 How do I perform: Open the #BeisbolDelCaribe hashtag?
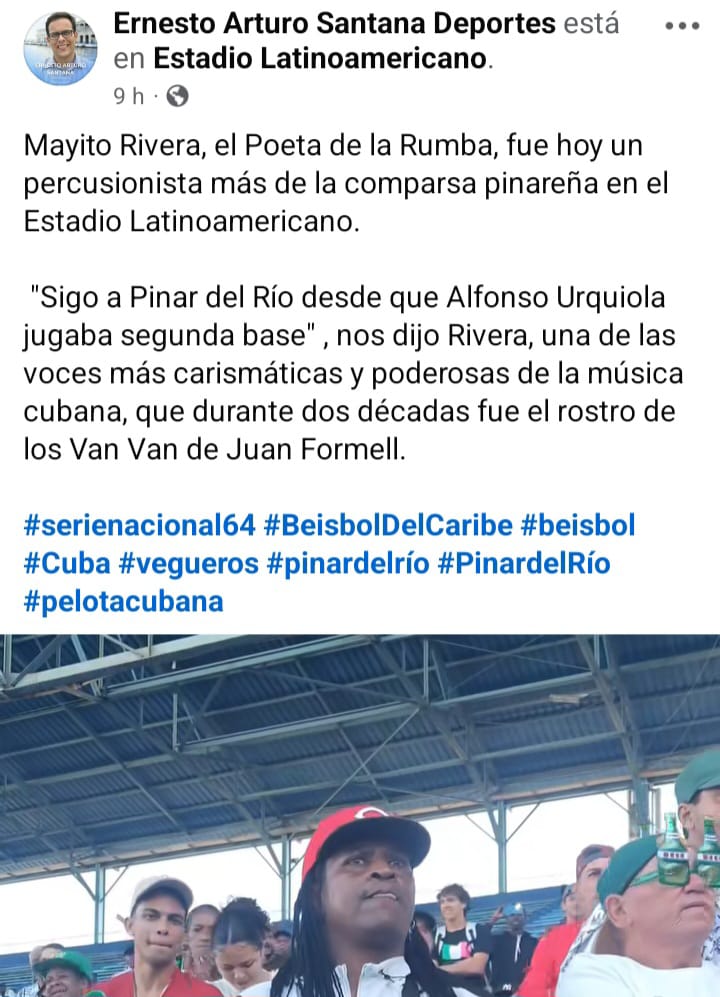(387, 525)
